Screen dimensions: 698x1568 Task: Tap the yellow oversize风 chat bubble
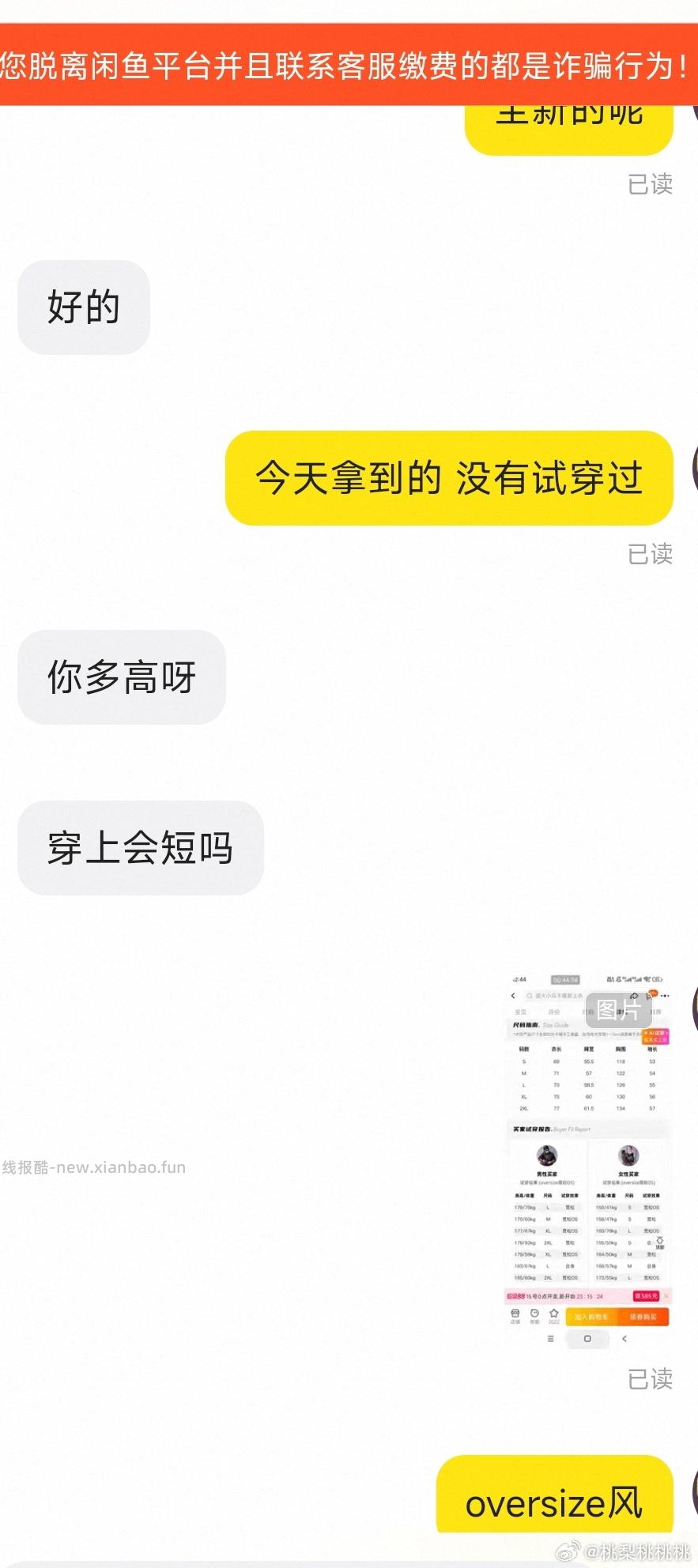click(x=553, y=1504)
